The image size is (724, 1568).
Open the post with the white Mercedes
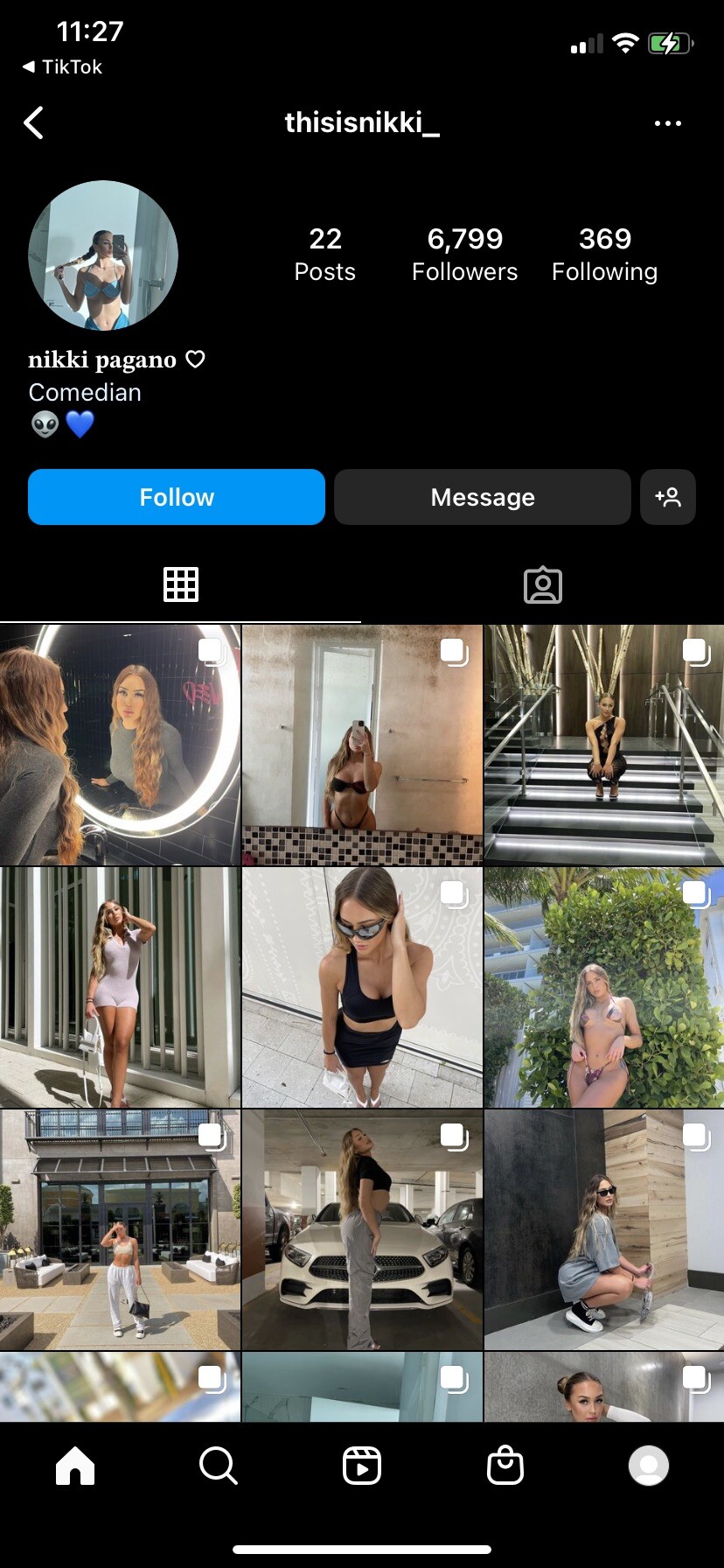(362, 1229)
